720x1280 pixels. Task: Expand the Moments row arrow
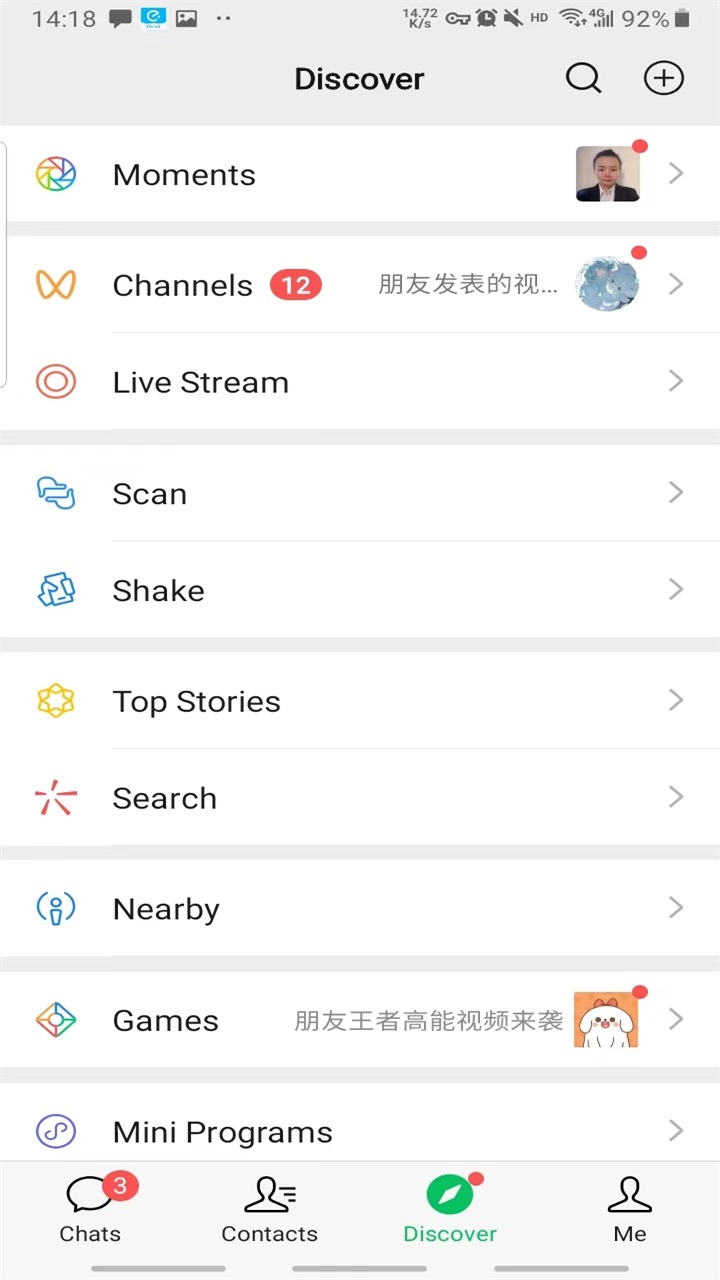click(x=675, y=173)
